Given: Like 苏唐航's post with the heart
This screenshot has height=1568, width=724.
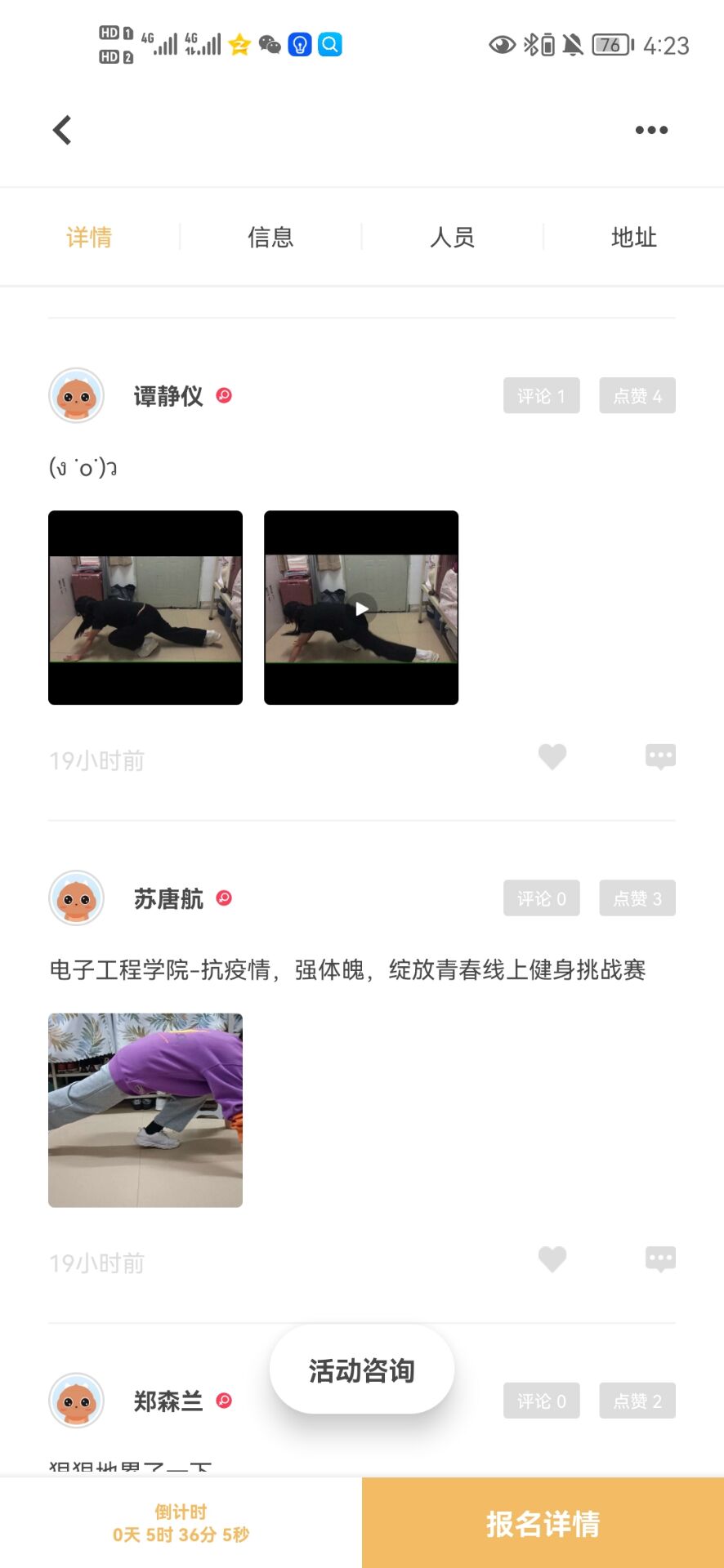Looking at the screenshot, I should pos(552,1259).
